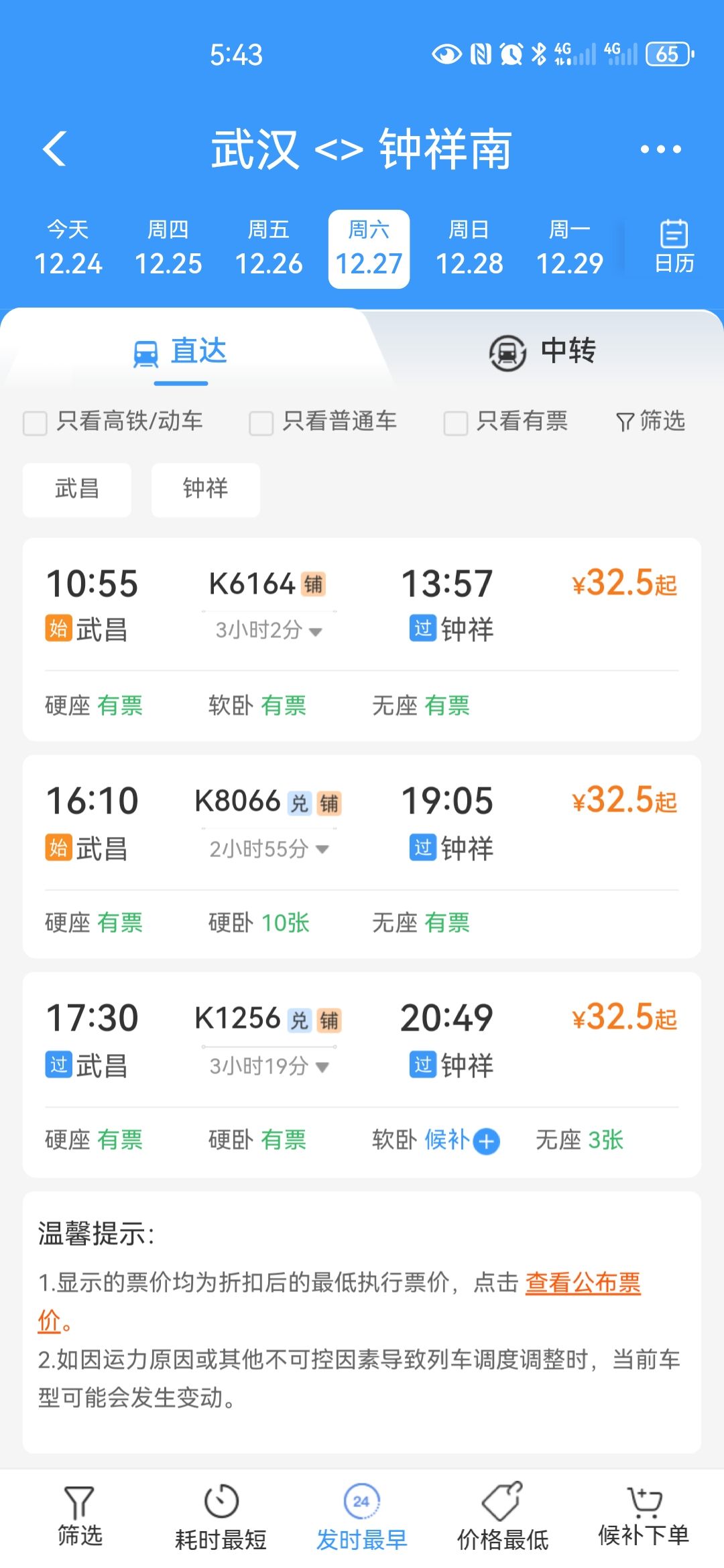This screenshot has height=1568, width=724.
Task: Enable the 只看高铁/动车 checkbox
Action: 35,424
